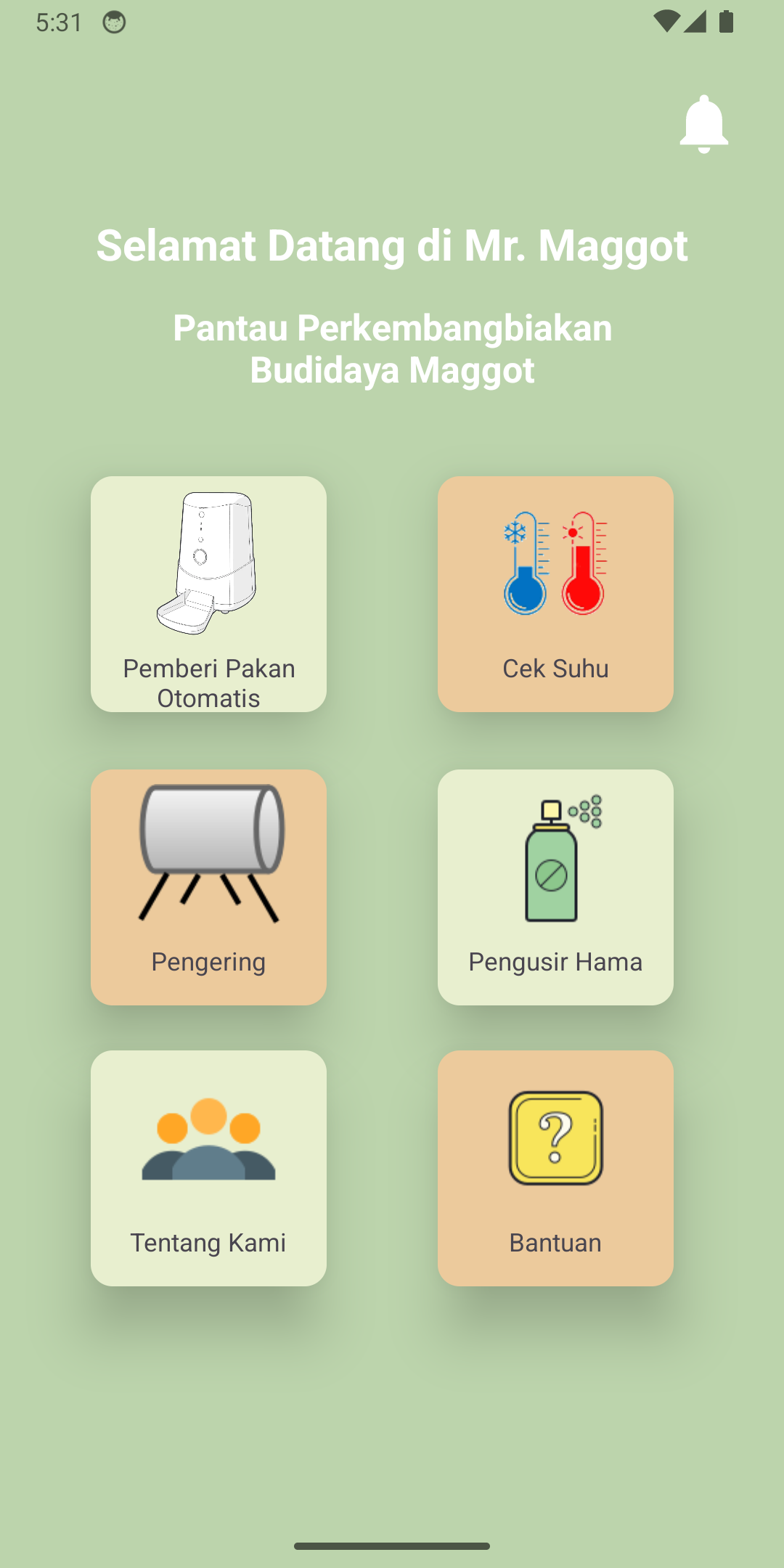Open the Cek Suhu card
Viewport: 784px width, 1568px height.
pos(555,594)
